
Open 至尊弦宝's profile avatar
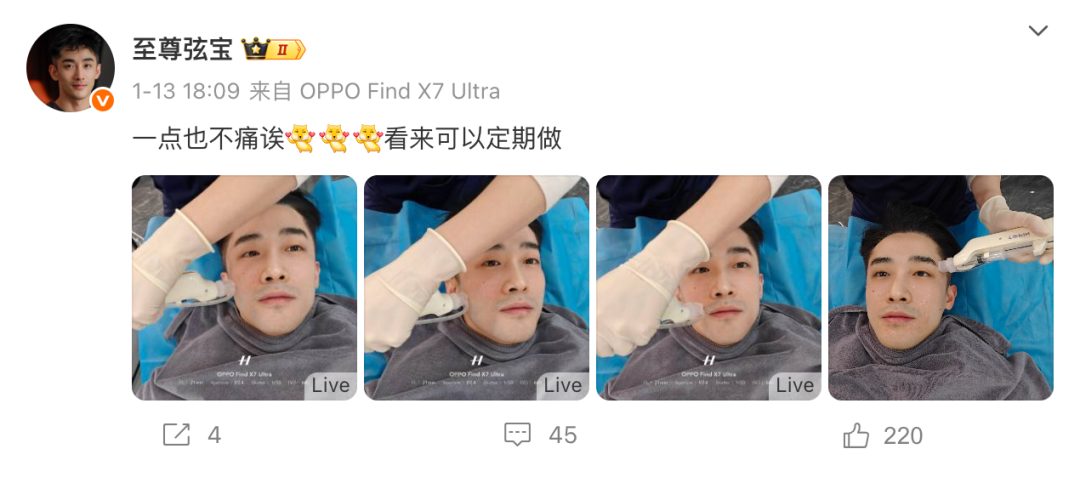[x=70, y=68]
